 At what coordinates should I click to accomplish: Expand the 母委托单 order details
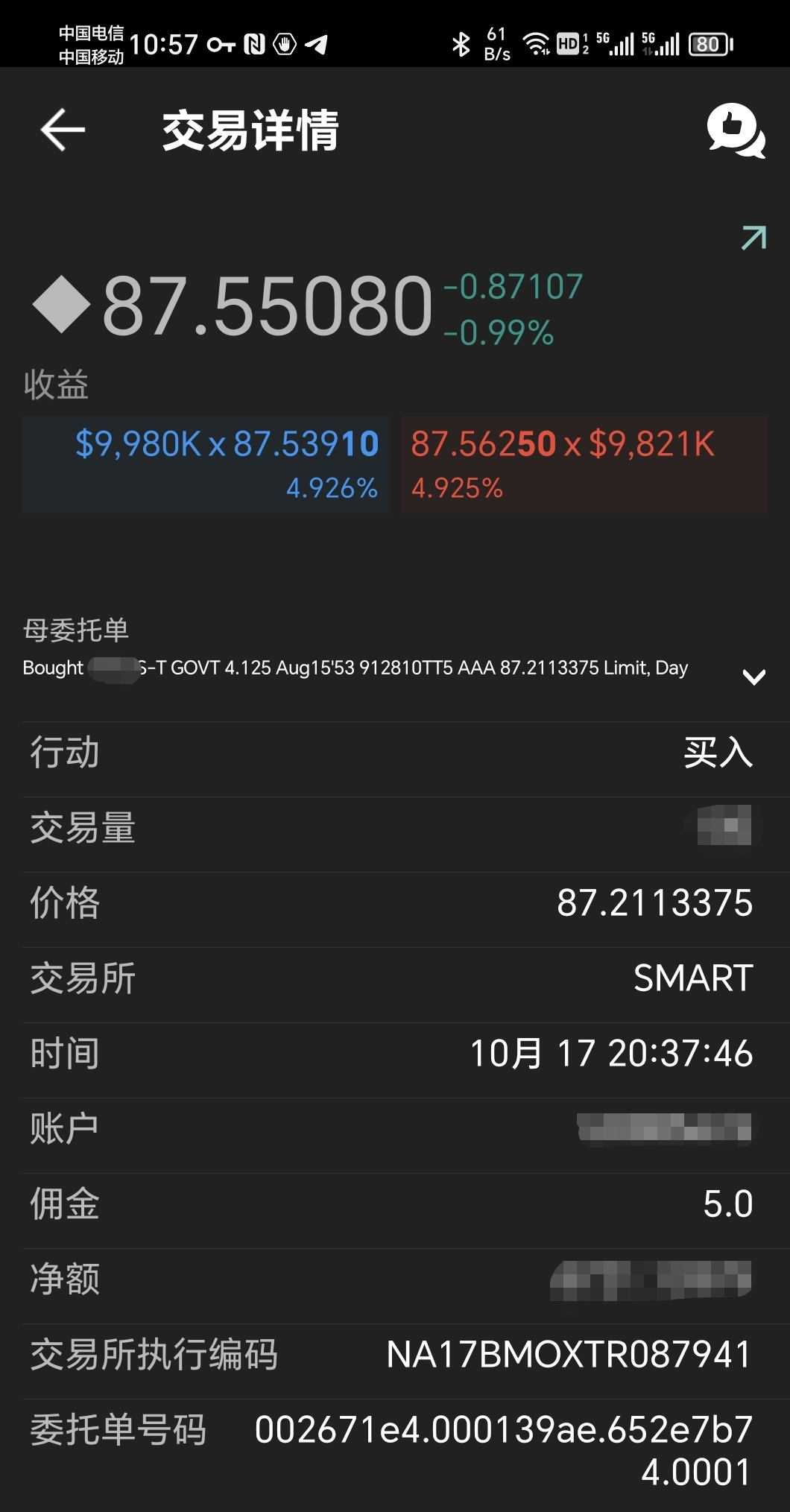pos(753,677)
